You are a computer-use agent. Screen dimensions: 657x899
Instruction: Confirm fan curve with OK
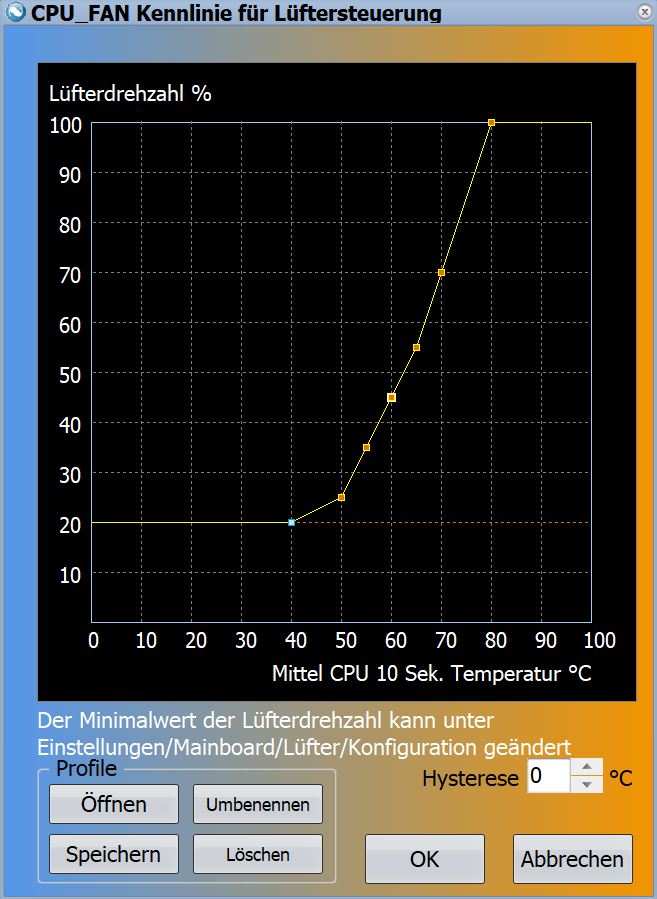tap(425, 858)
